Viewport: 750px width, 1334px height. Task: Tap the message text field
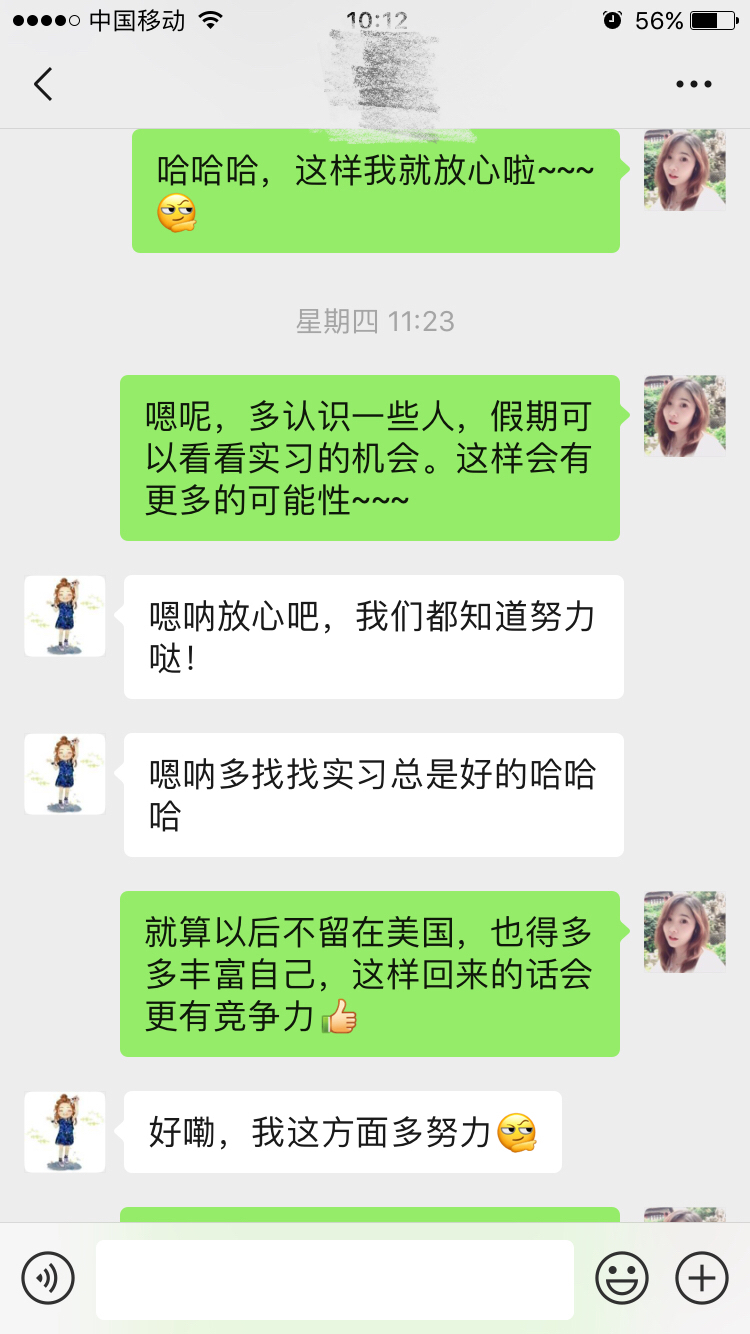click(334, 1279)
